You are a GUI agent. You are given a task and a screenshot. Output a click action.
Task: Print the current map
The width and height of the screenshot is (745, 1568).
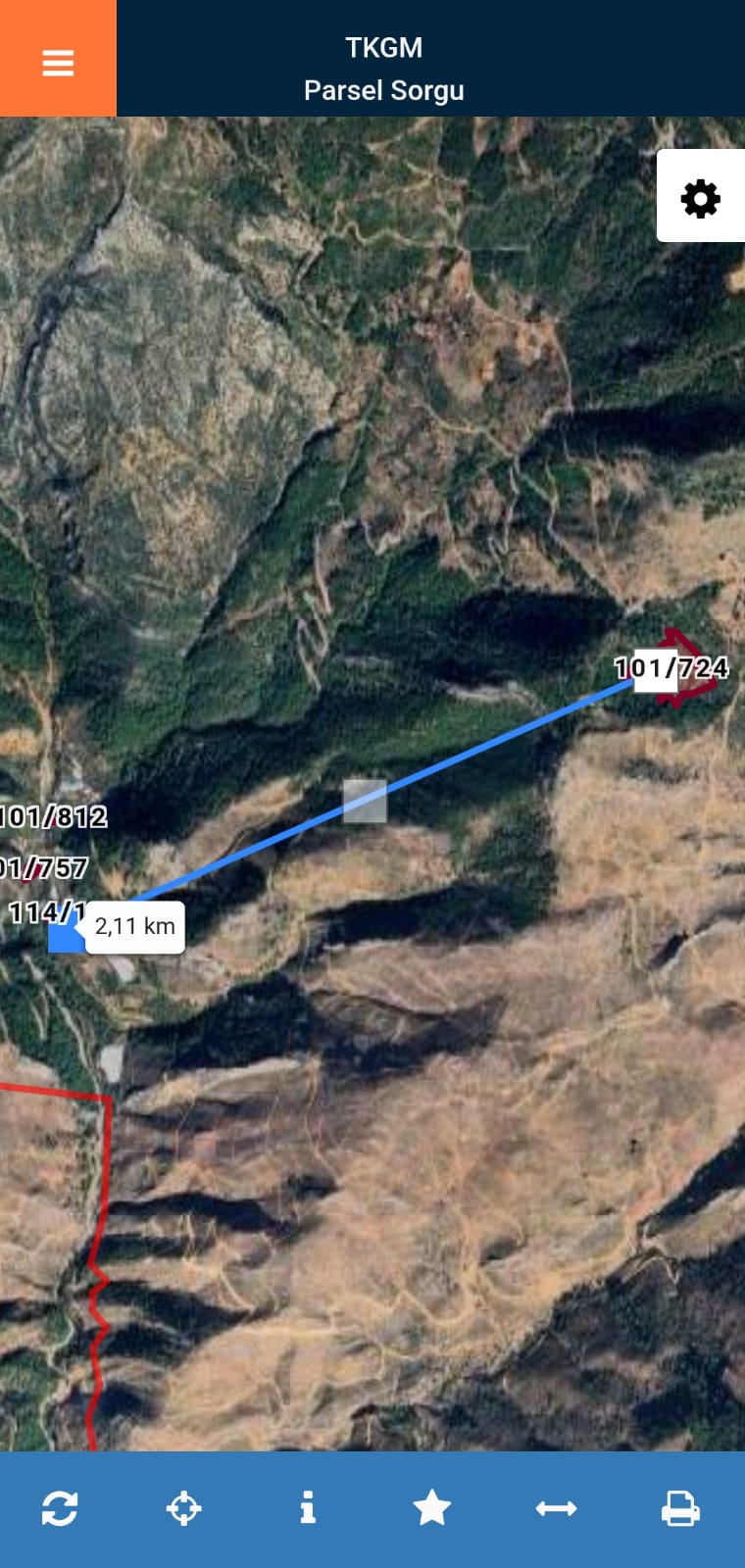tap(680, 1508)
